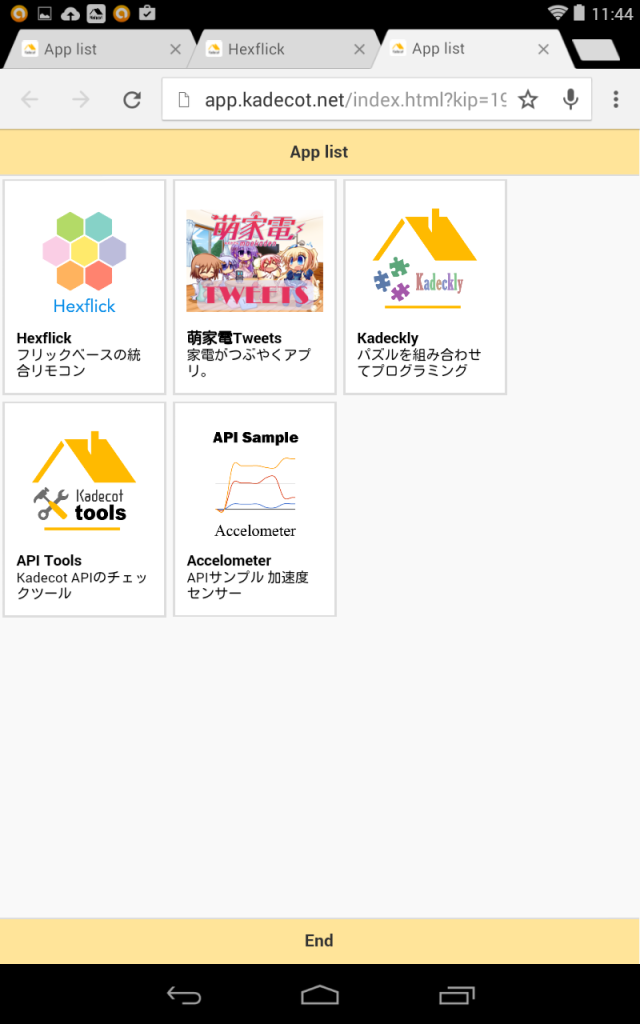Start voice search with the microphone
640x1024 pixels.
[x=570, y=99]
